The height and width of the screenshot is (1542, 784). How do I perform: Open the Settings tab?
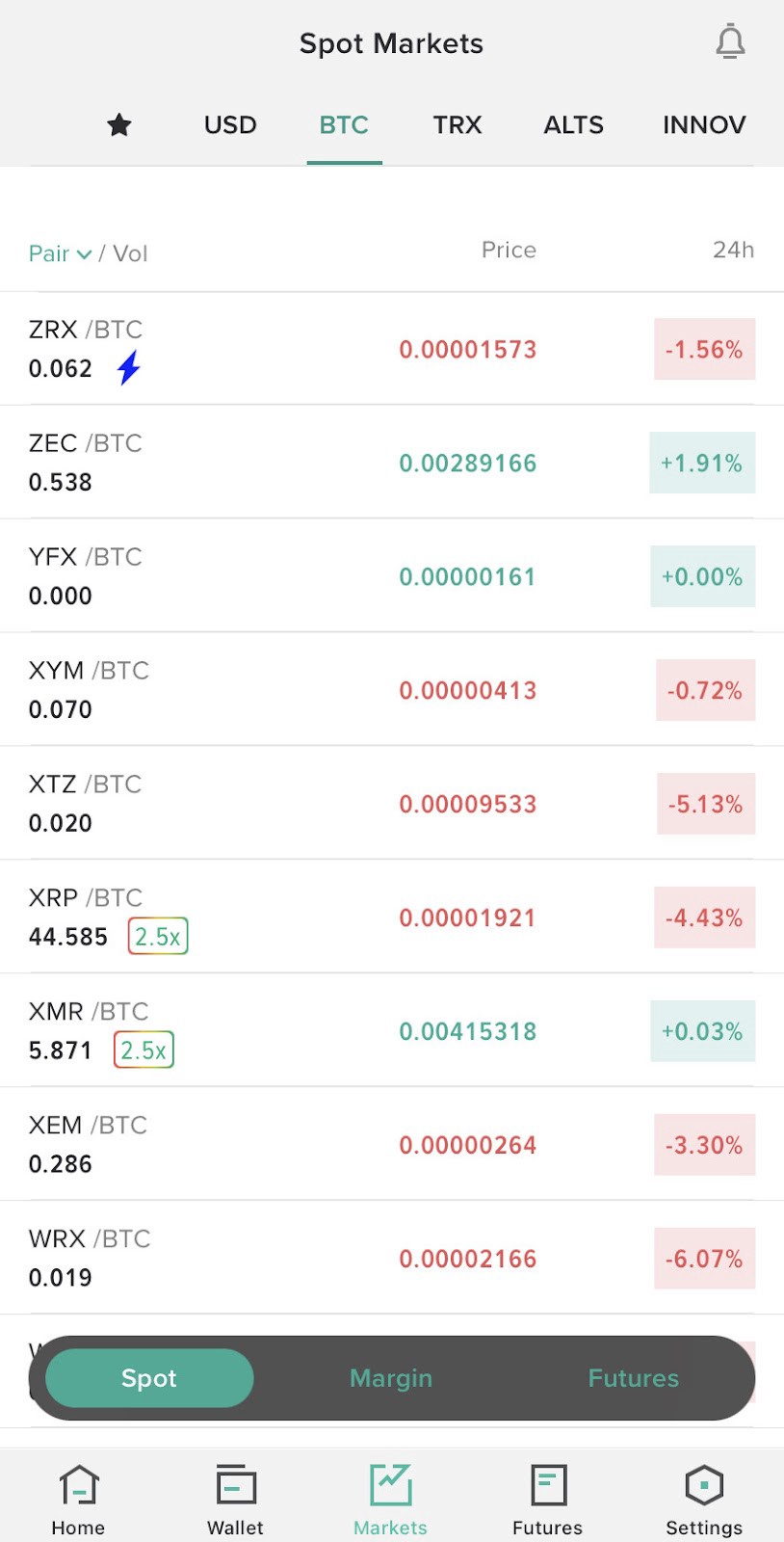coord(704,1500)
